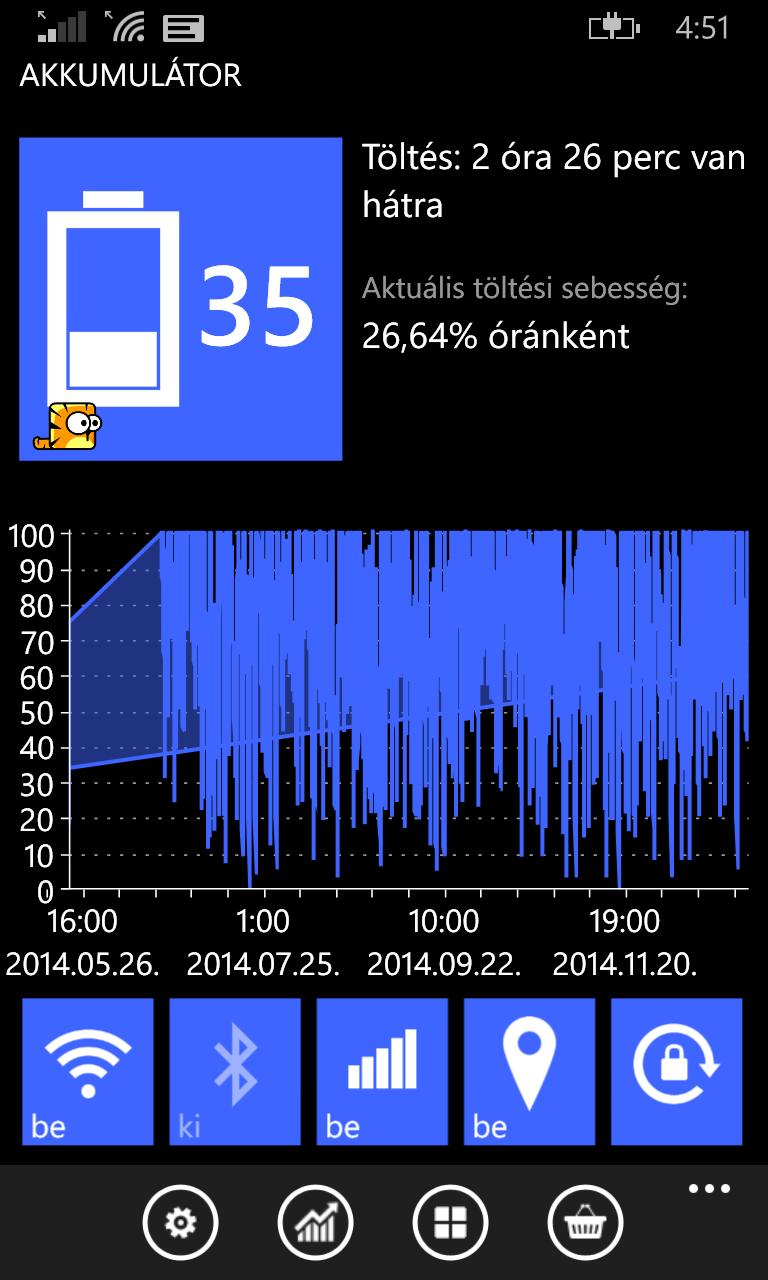
Task: Expand the app bar's three-dot menu
Action: (x=709, y=1190)
